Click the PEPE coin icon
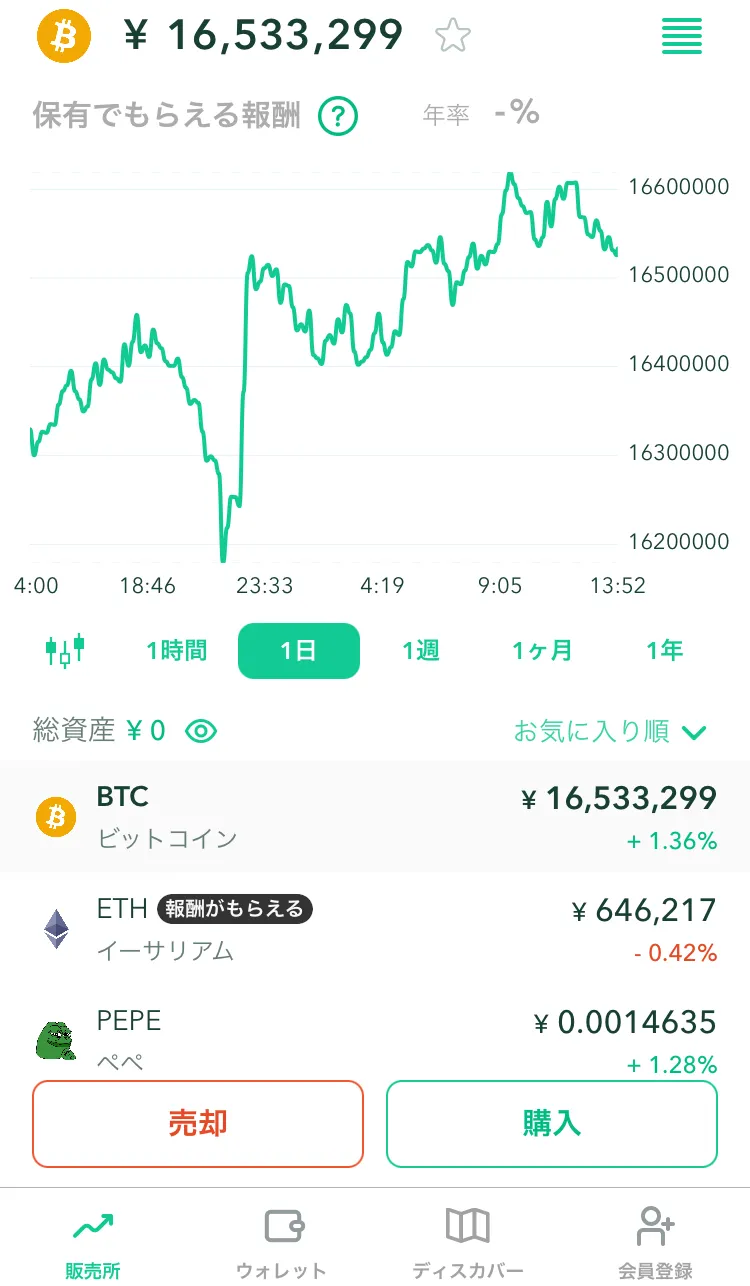 coord(56,1039)
